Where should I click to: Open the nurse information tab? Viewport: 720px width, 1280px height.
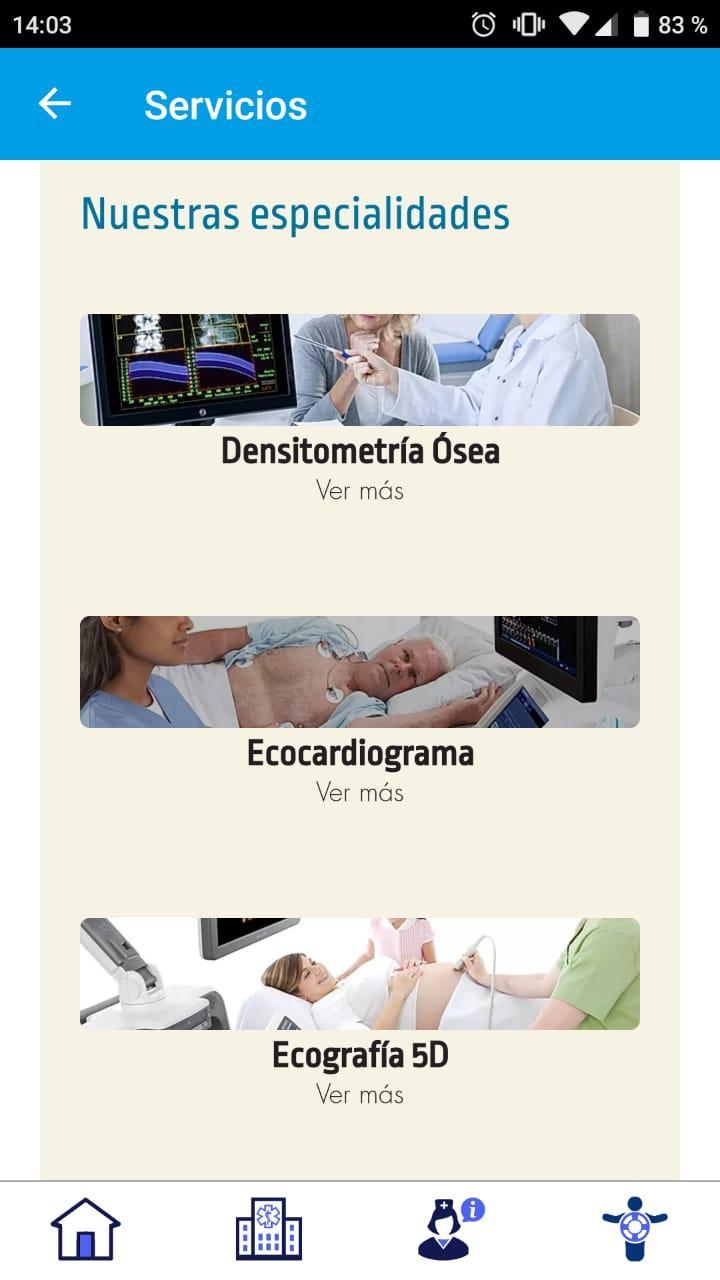pyautogui.click(x=450, y=1229)
